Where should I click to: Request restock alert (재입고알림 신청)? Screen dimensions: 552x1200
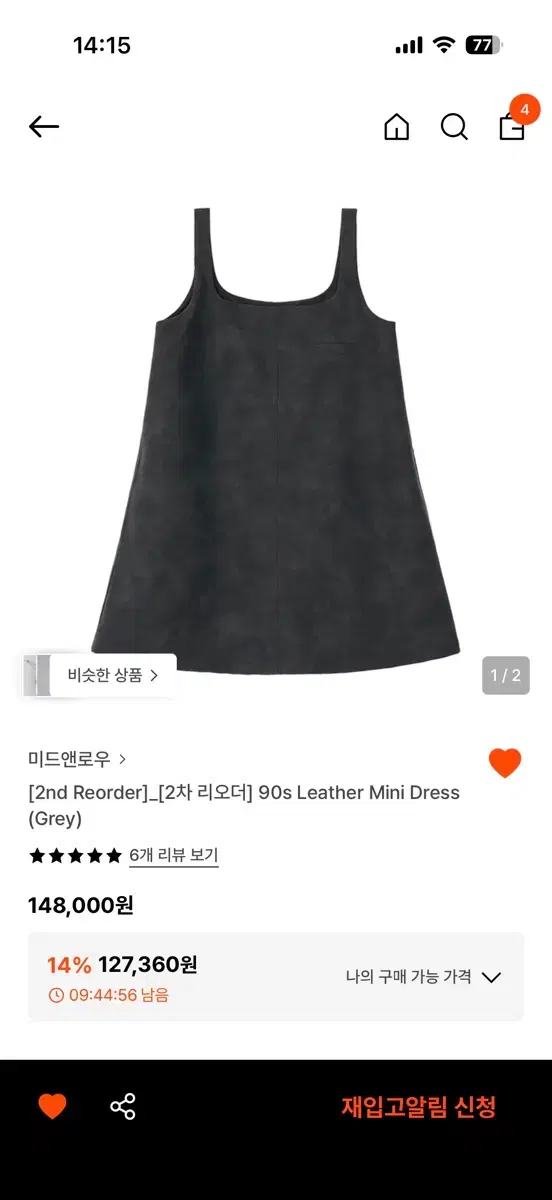[418, 1107]
